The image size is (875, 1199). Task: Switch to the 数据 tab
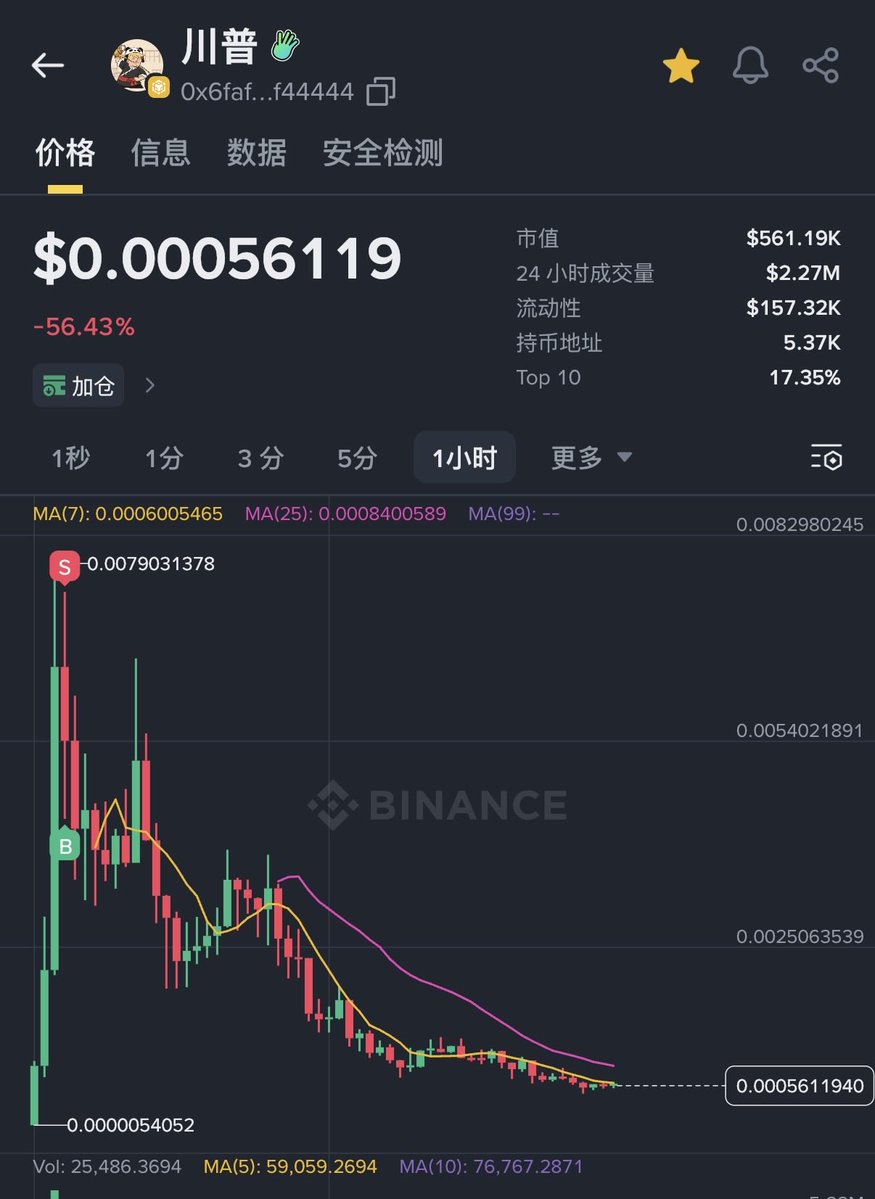click(x=256, y=153)
